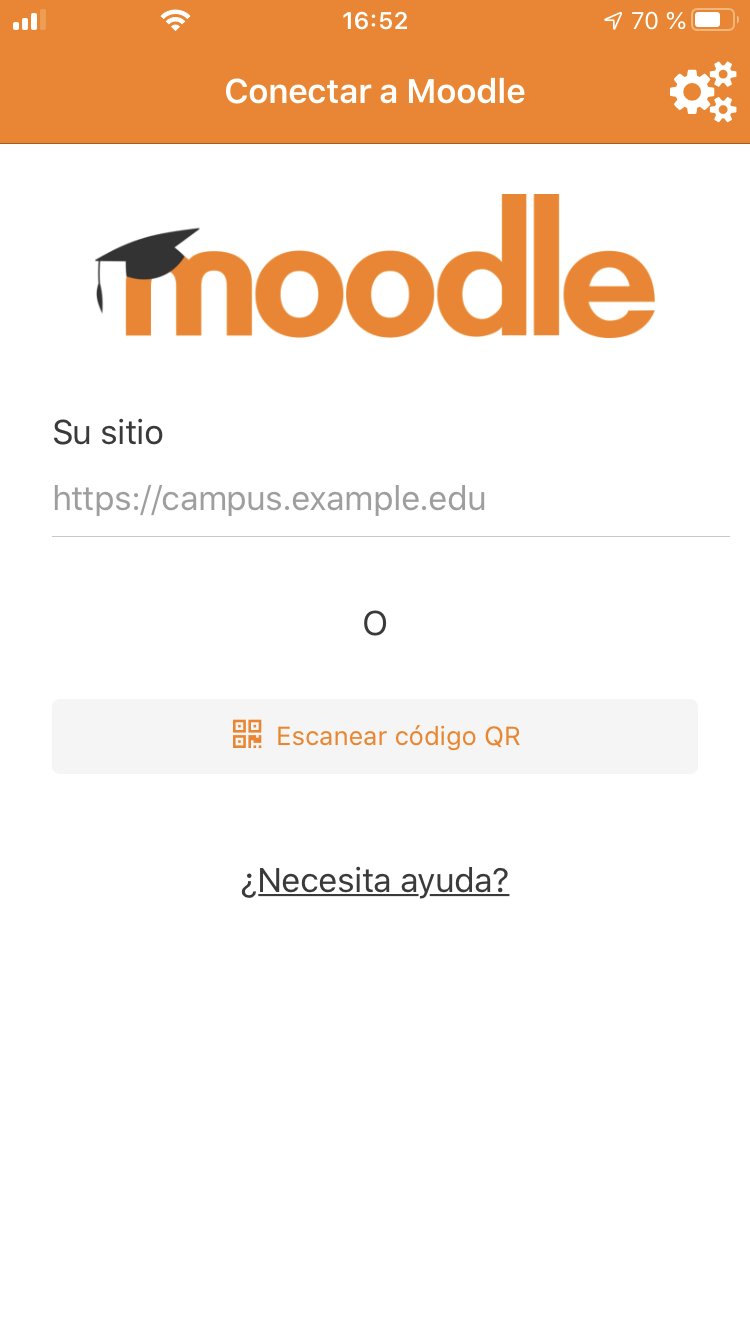Tap Escanear código QR button
This screenshot has width=750, height=1334.
click(x=375, y=736)
